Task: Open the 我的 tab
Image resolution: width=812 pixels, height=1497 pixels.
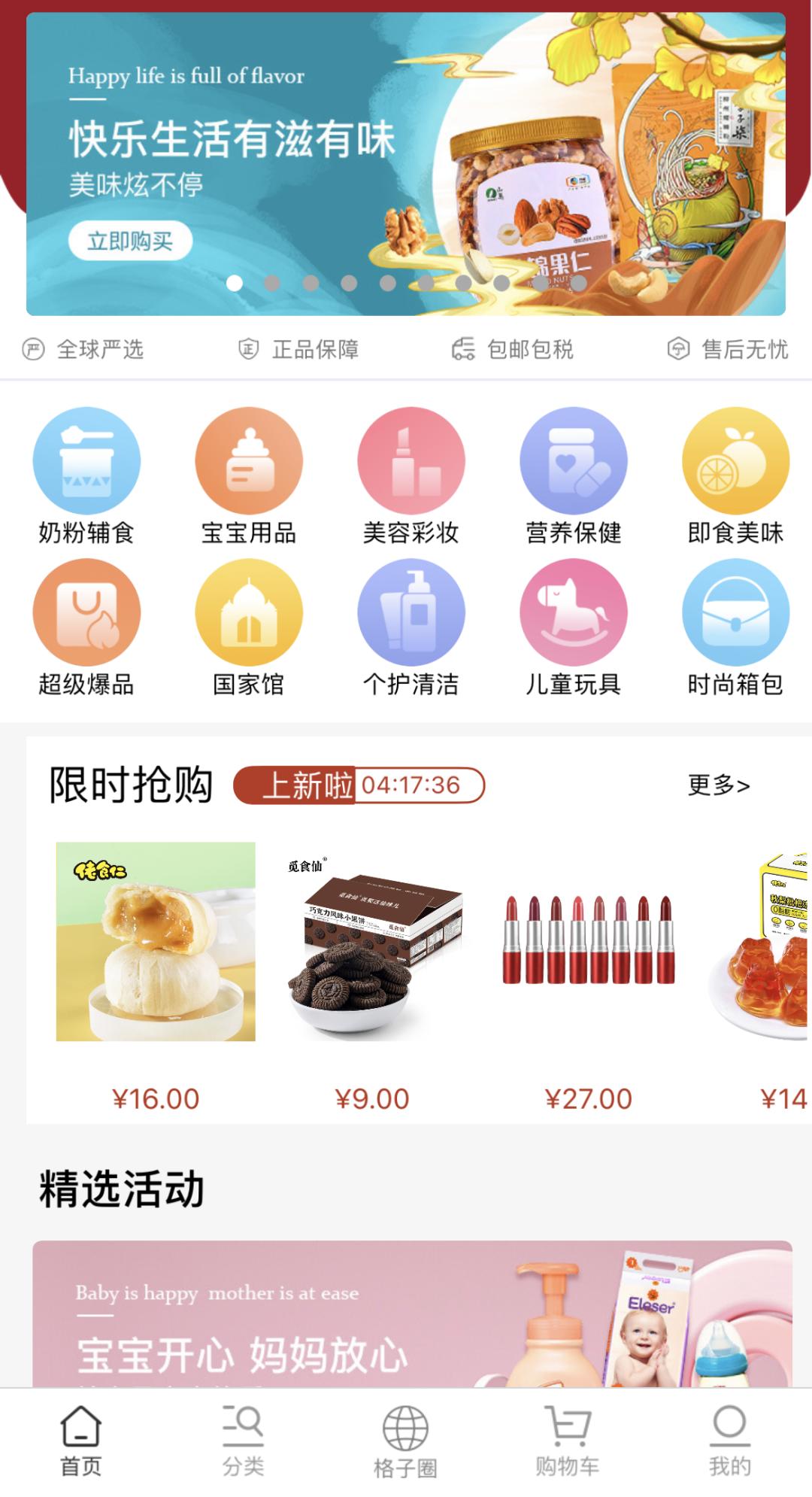Action: click(729, 1441)
